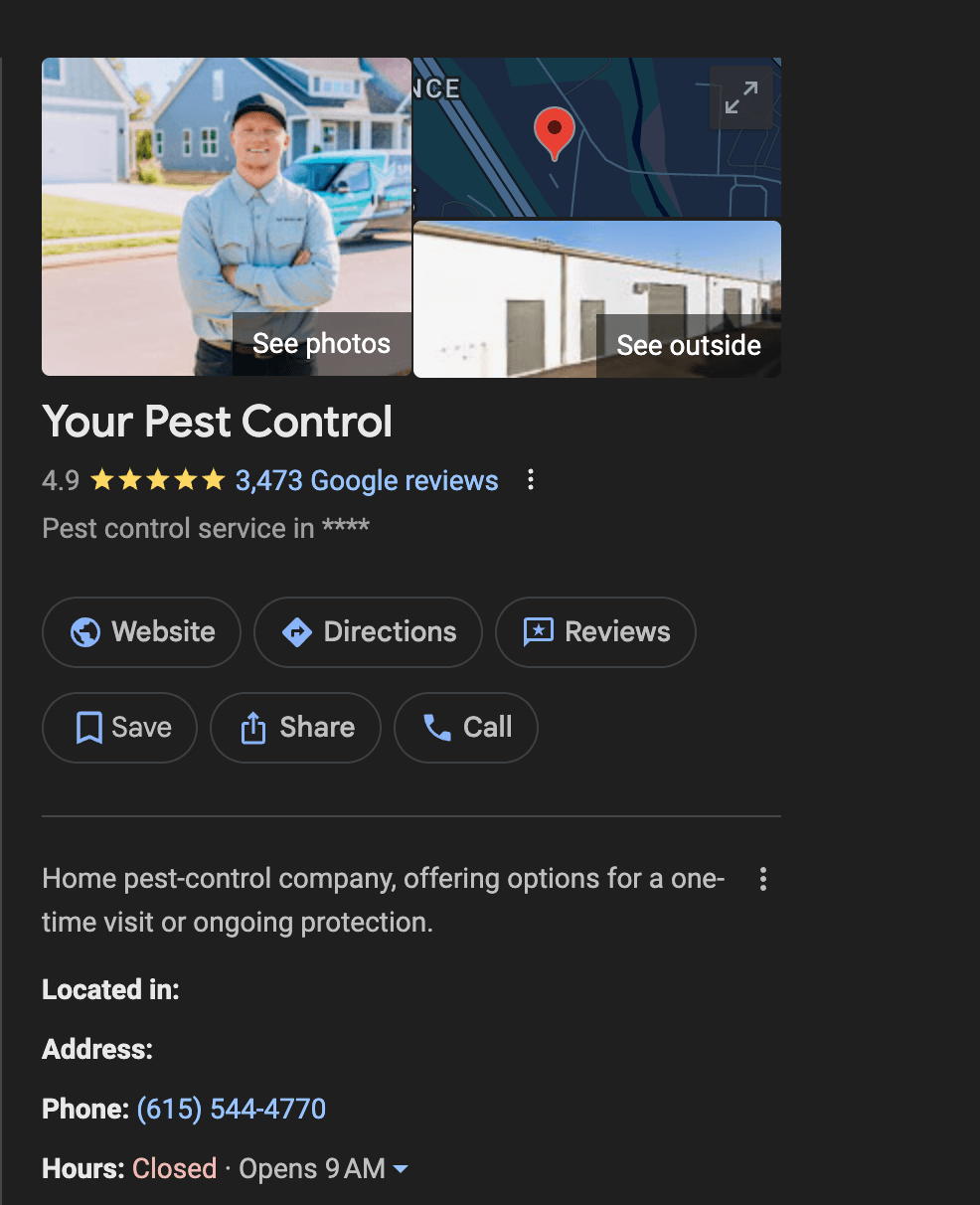Click the five-star rating row

(155, 480)
